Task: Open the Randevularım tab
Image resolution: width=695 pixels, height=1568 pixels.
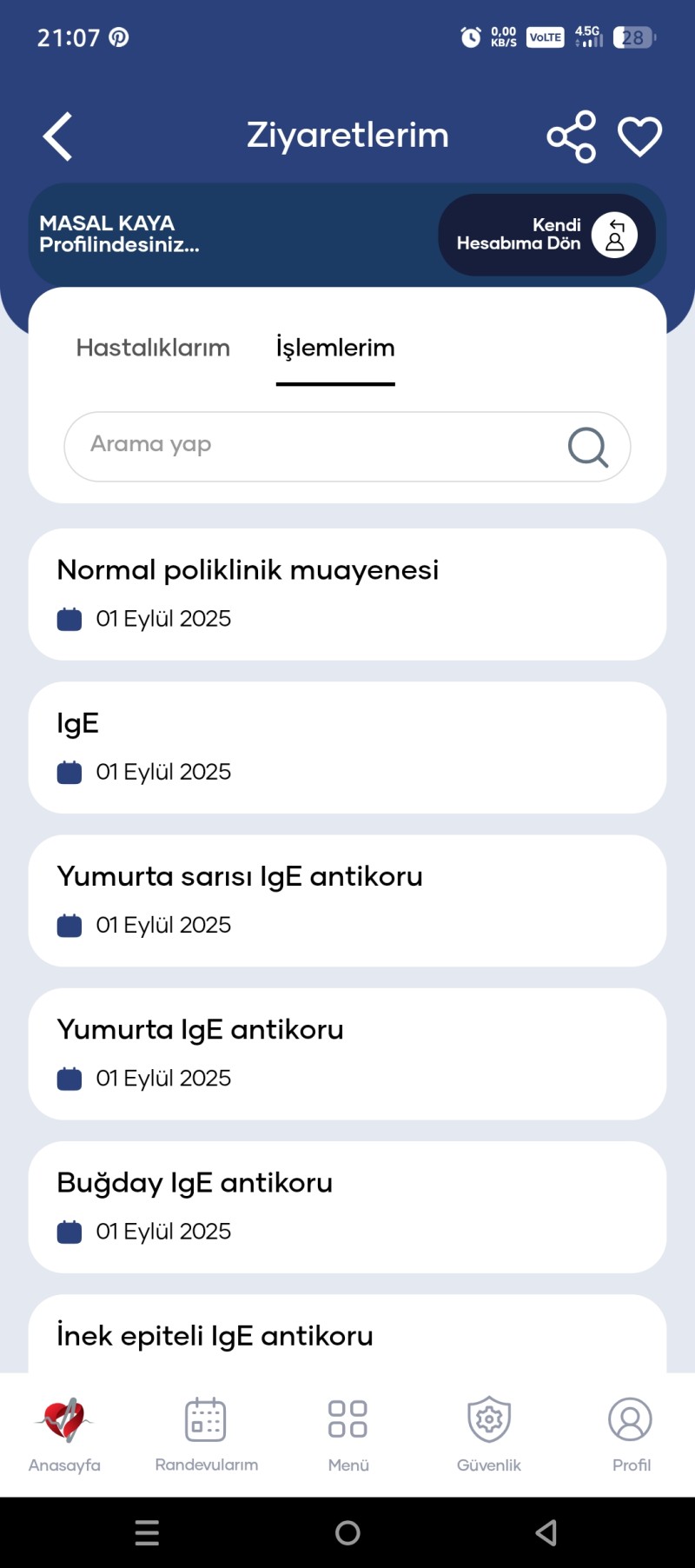Action: 206,1434
